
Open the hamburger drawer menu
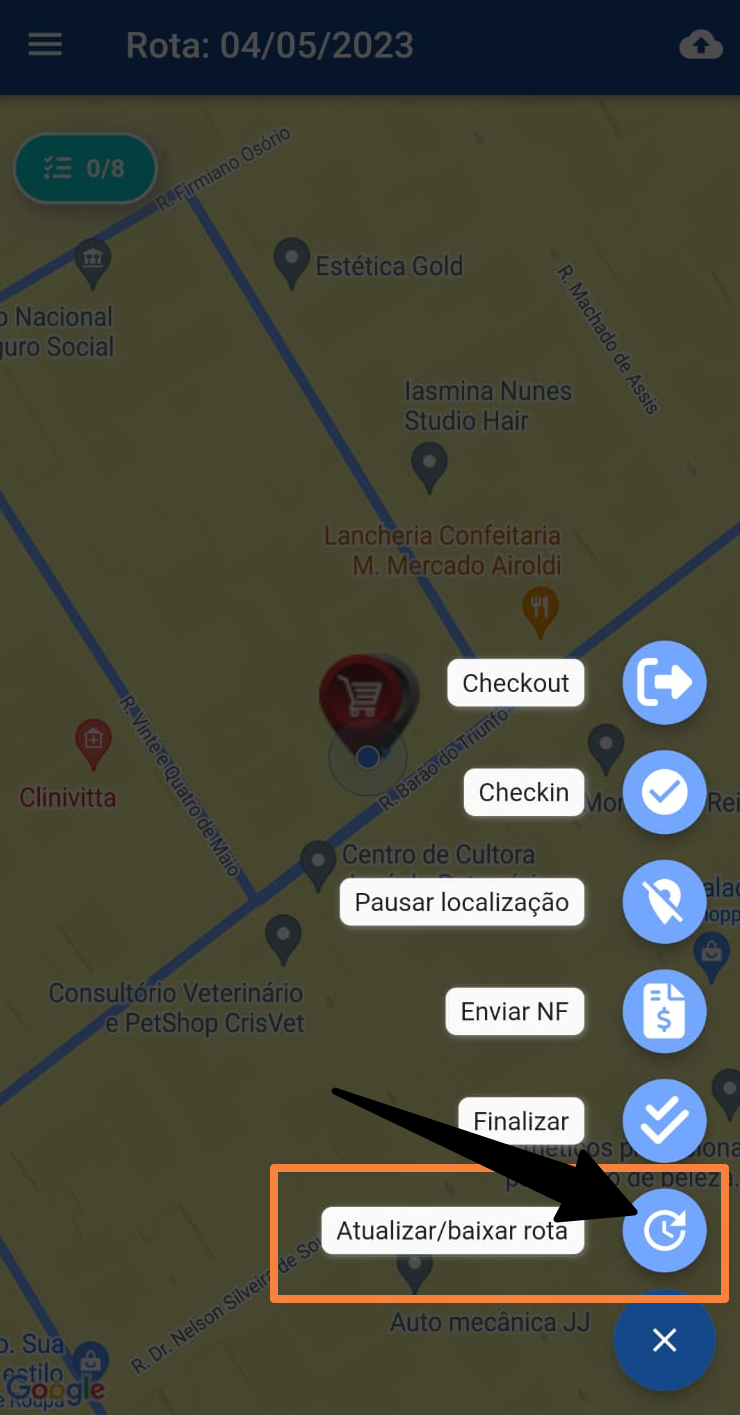pos(45,45)
